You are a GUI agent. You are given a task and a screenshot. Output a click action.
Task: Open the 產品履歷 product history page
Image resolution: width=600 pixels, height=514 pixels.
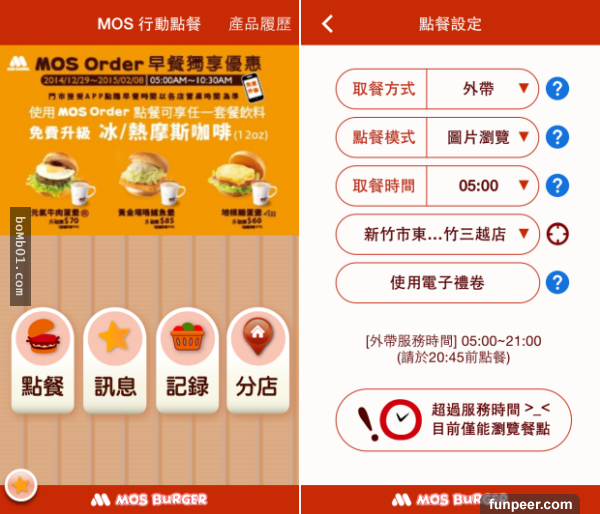[x=259, y=23]
